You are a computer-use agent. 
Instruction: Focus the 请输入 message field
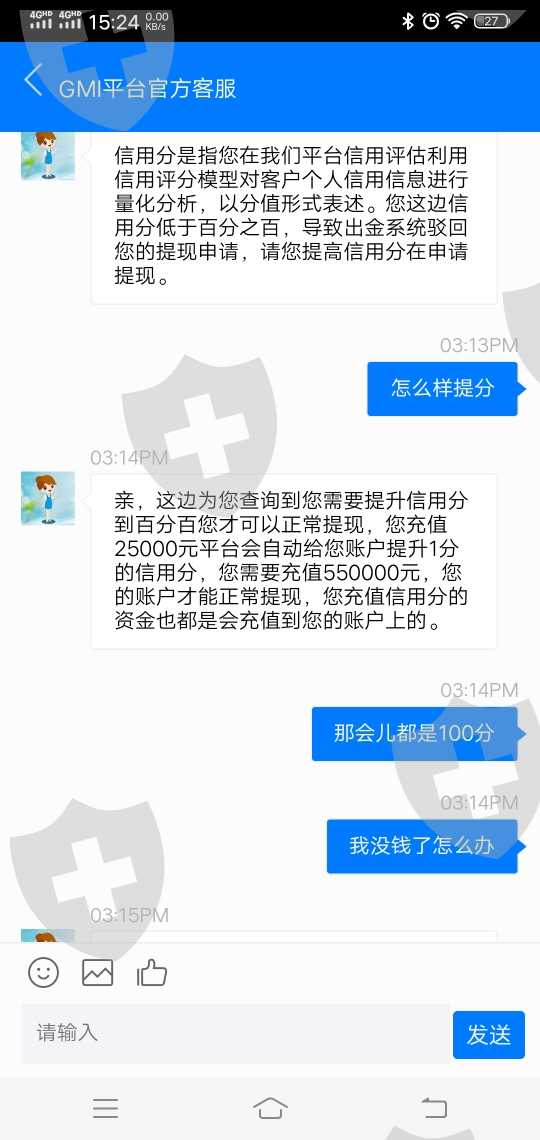[235, 1034]
